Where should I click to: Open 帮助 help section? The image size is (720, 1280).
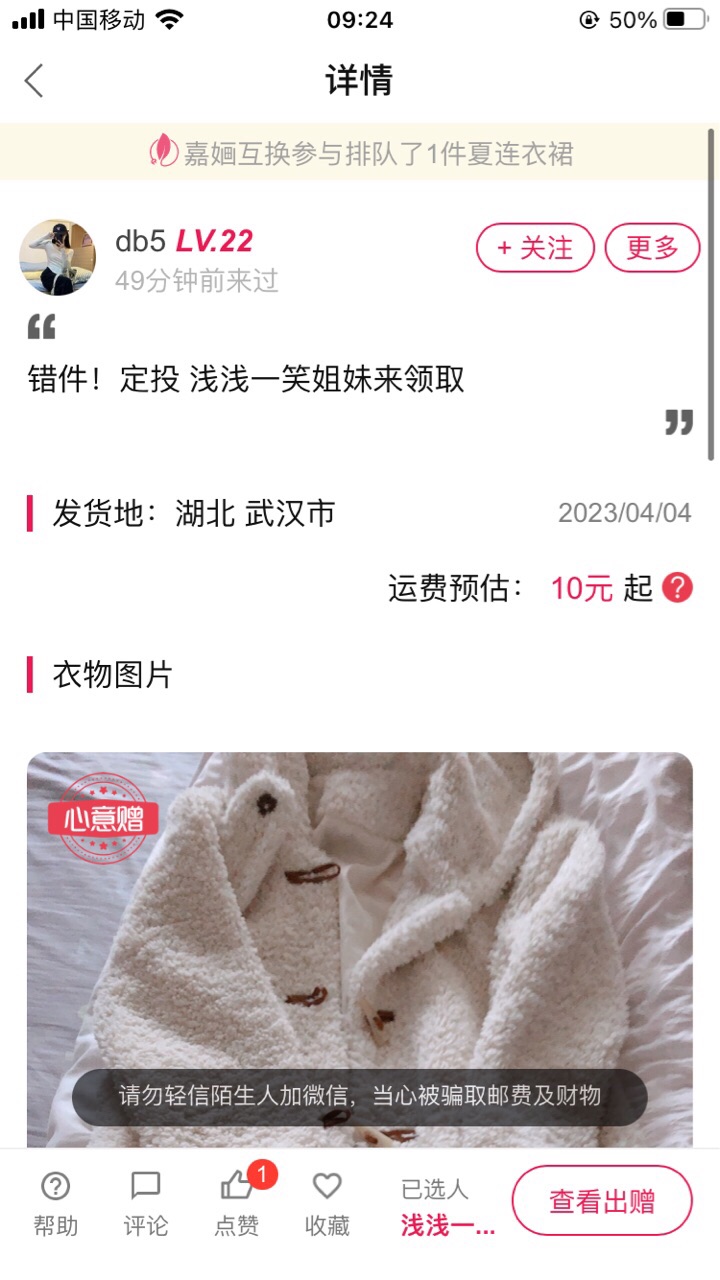tap(55, 1204)
